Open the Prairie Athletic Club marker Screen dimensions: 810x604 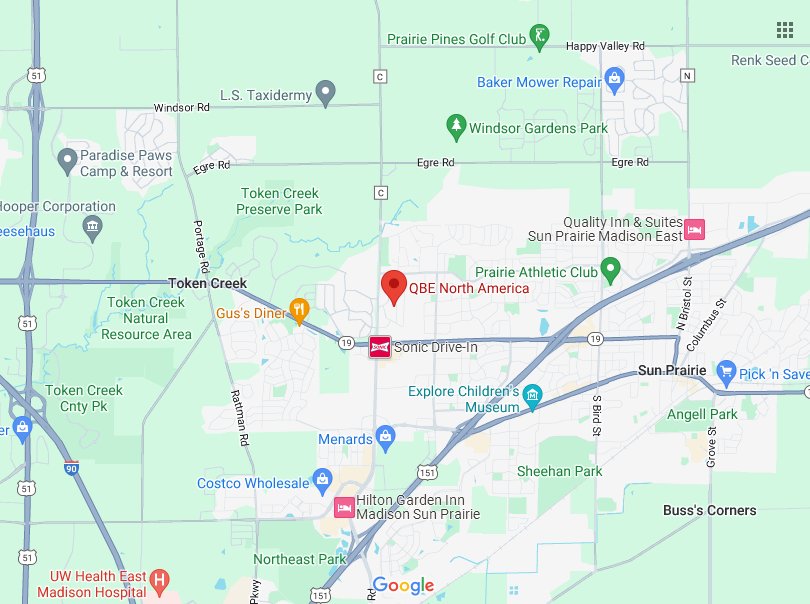click(611, 270)
